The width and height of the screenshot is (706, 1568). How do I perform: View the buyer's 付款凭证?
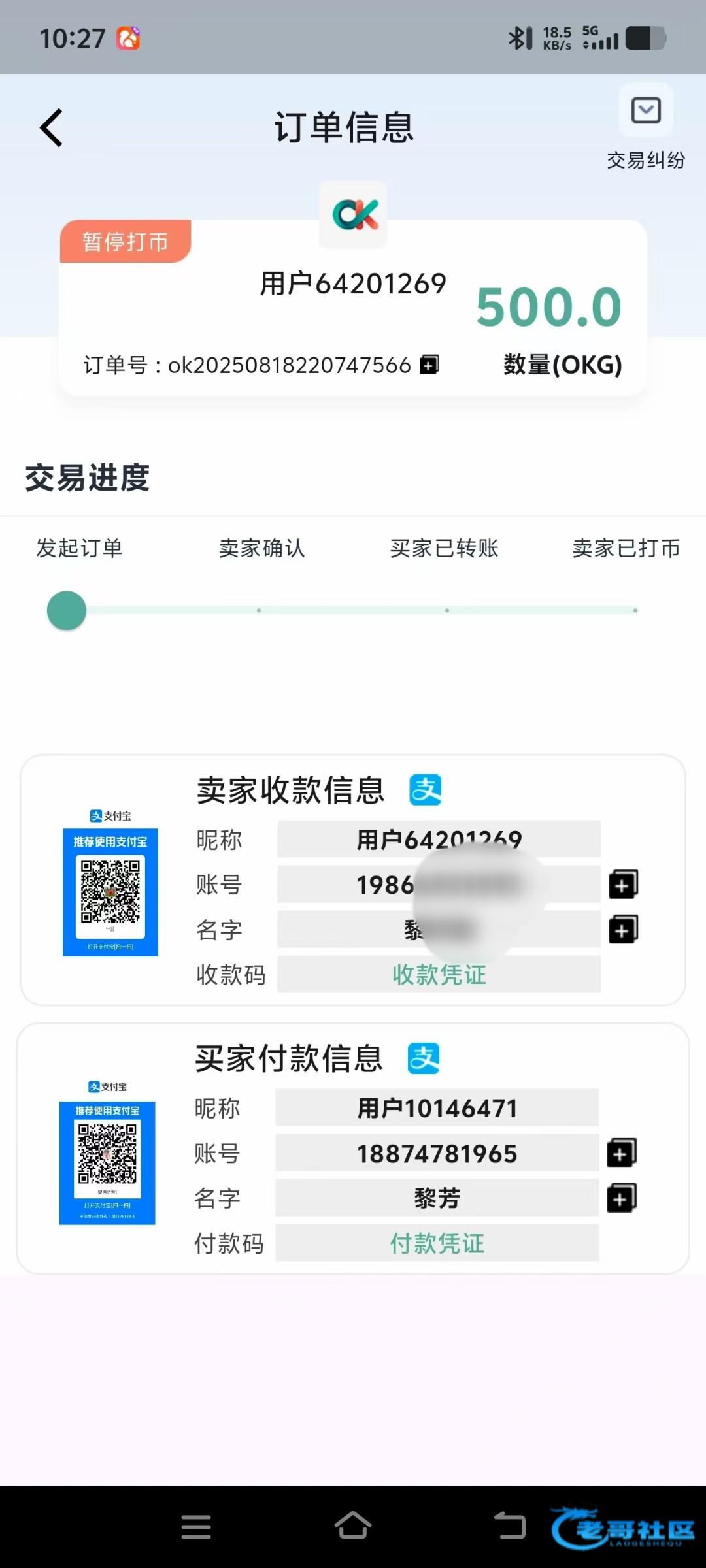click(437, 1243)
